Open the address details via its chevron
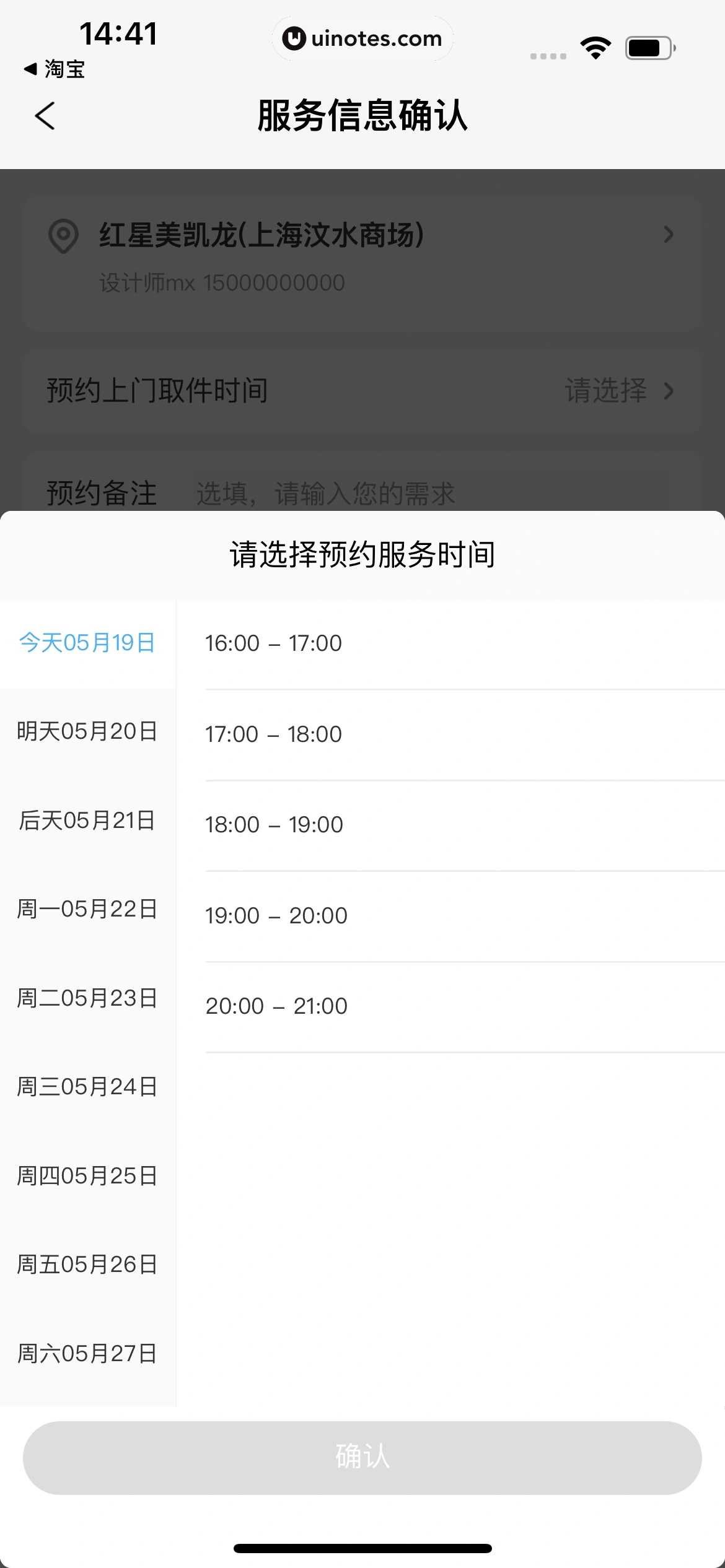This screenshot has width=725, height=1568. [669, 235]
